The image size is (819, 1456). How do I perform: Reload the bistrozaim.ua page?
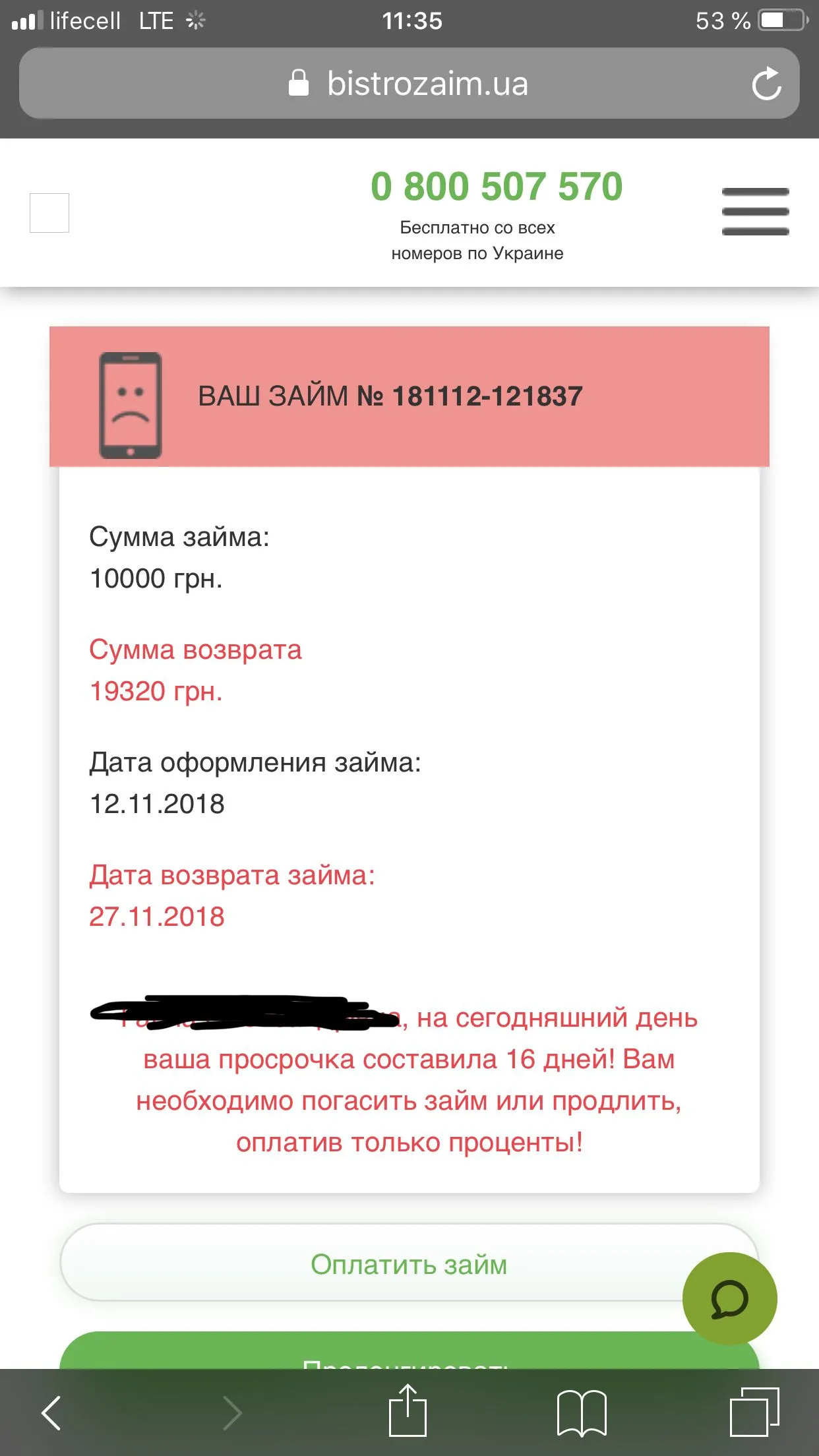[x=766, y=84]
